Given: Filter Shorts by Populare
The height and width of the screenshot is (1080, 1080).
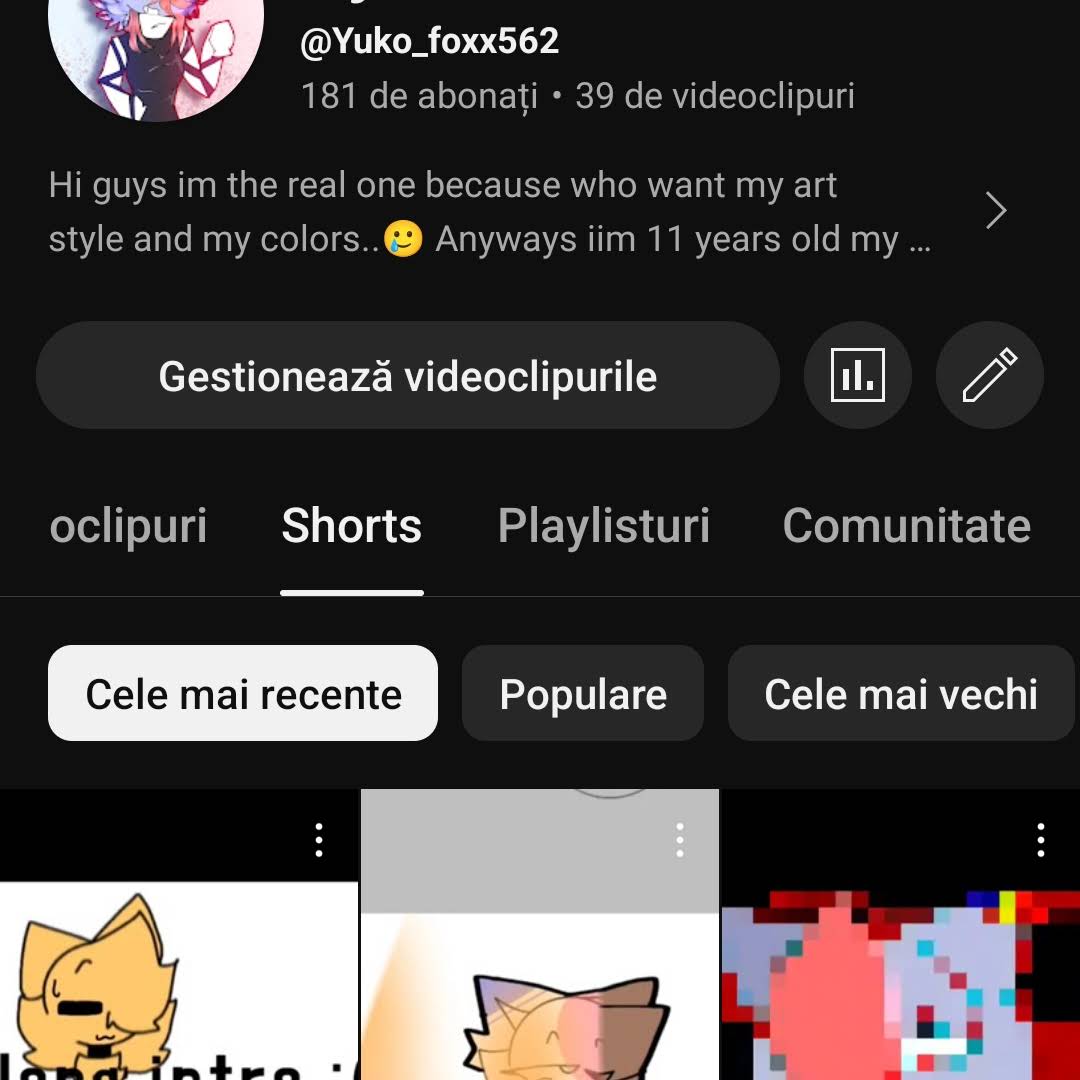Looking at the screenshot, I should tap(583, 694).
